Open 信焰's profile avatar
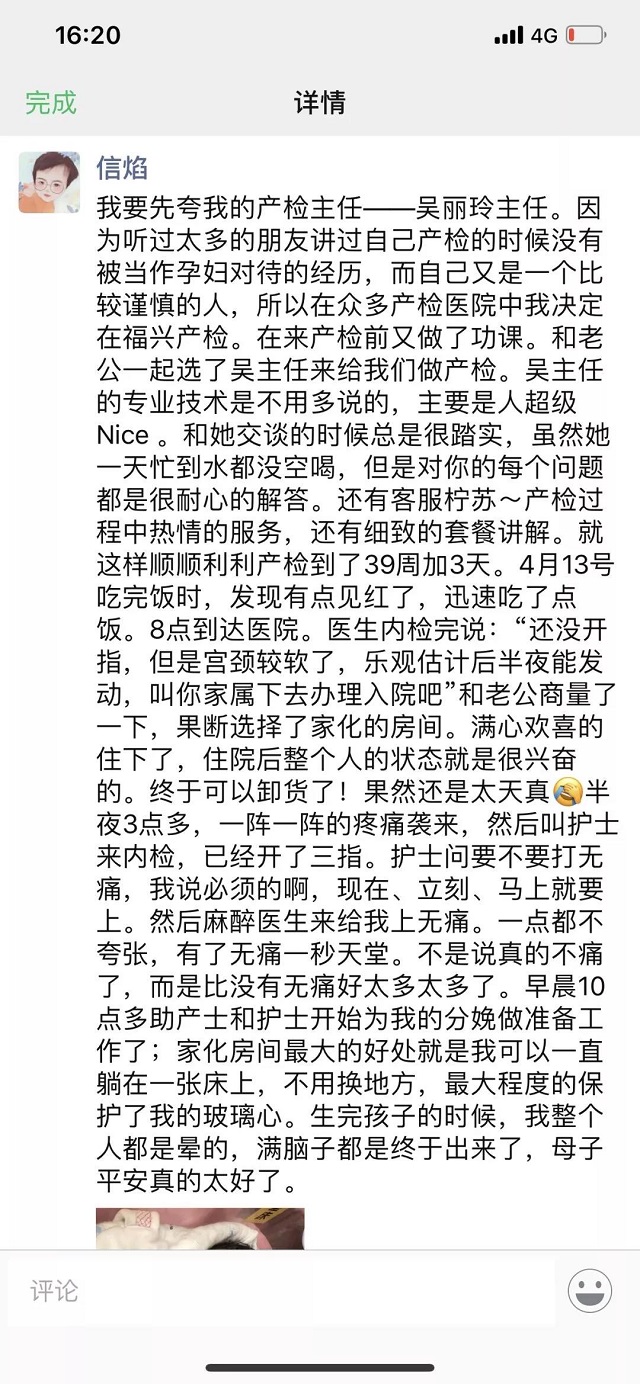Screen dimensions: 640x1384 49,182
